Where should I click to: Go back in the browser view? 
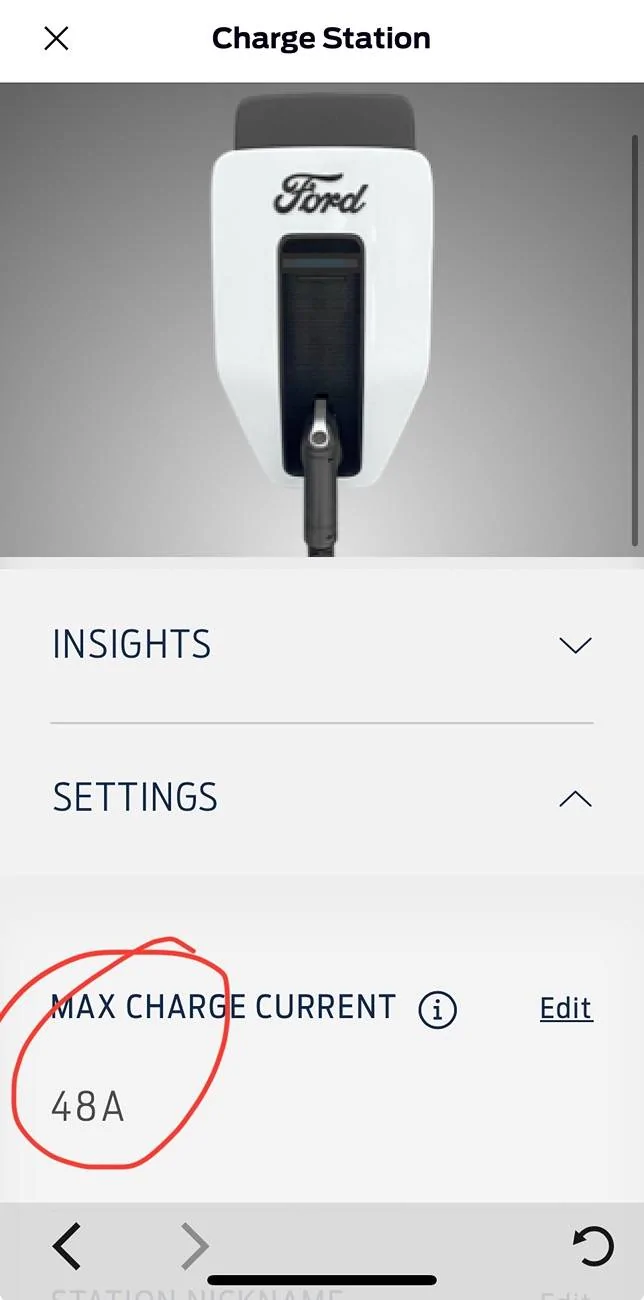(67, 1246)
